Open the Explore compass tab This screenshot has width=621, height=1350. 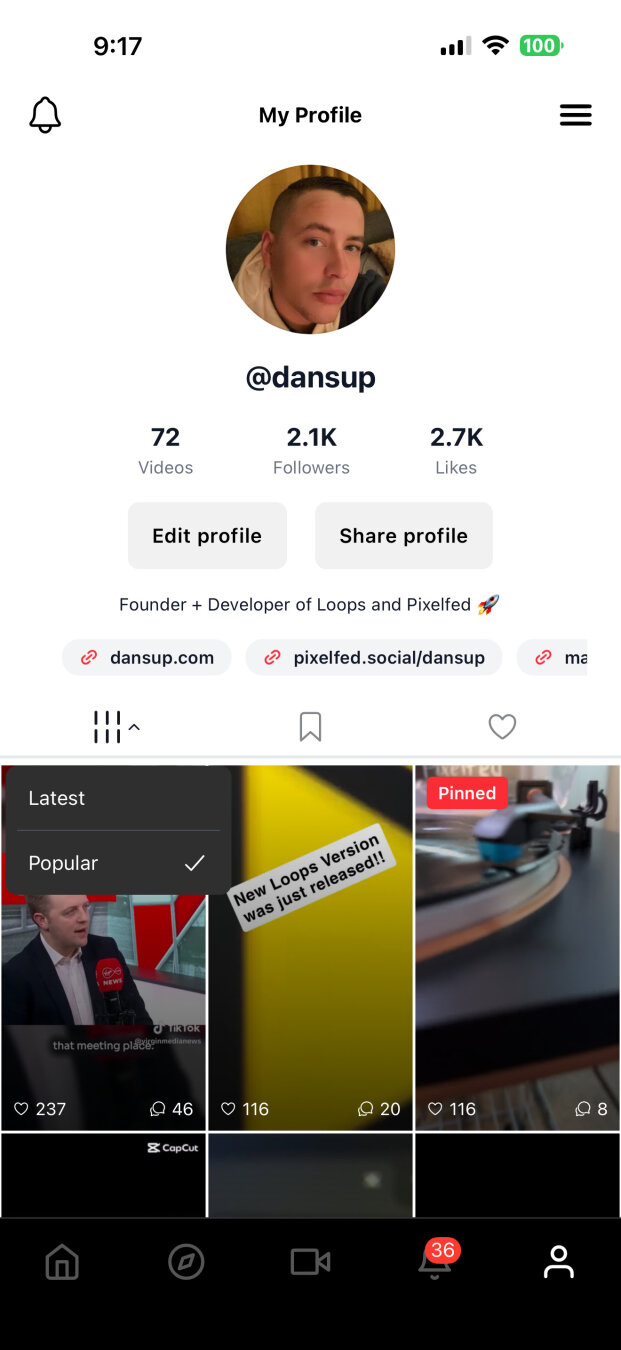186,1262
